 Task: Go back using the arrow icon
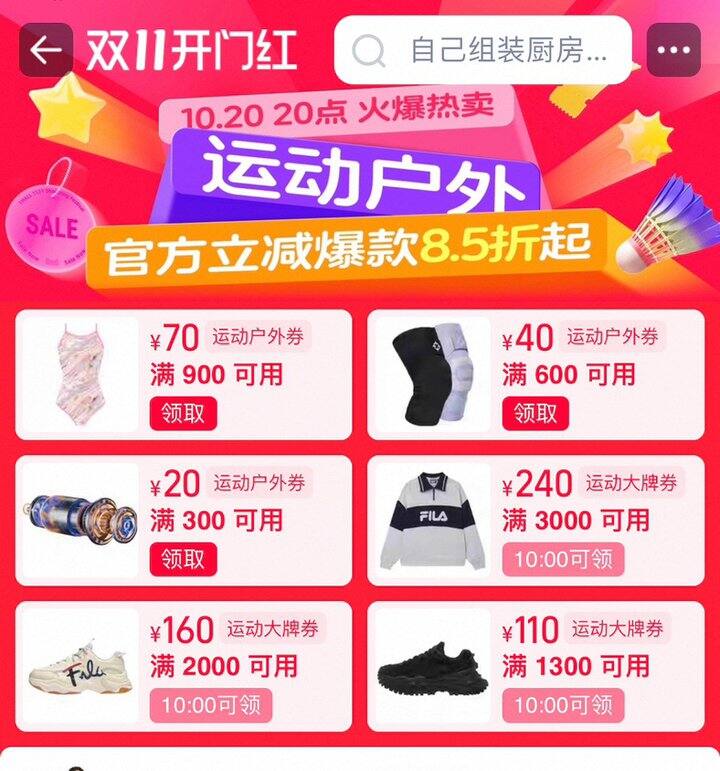pos(46,50)
